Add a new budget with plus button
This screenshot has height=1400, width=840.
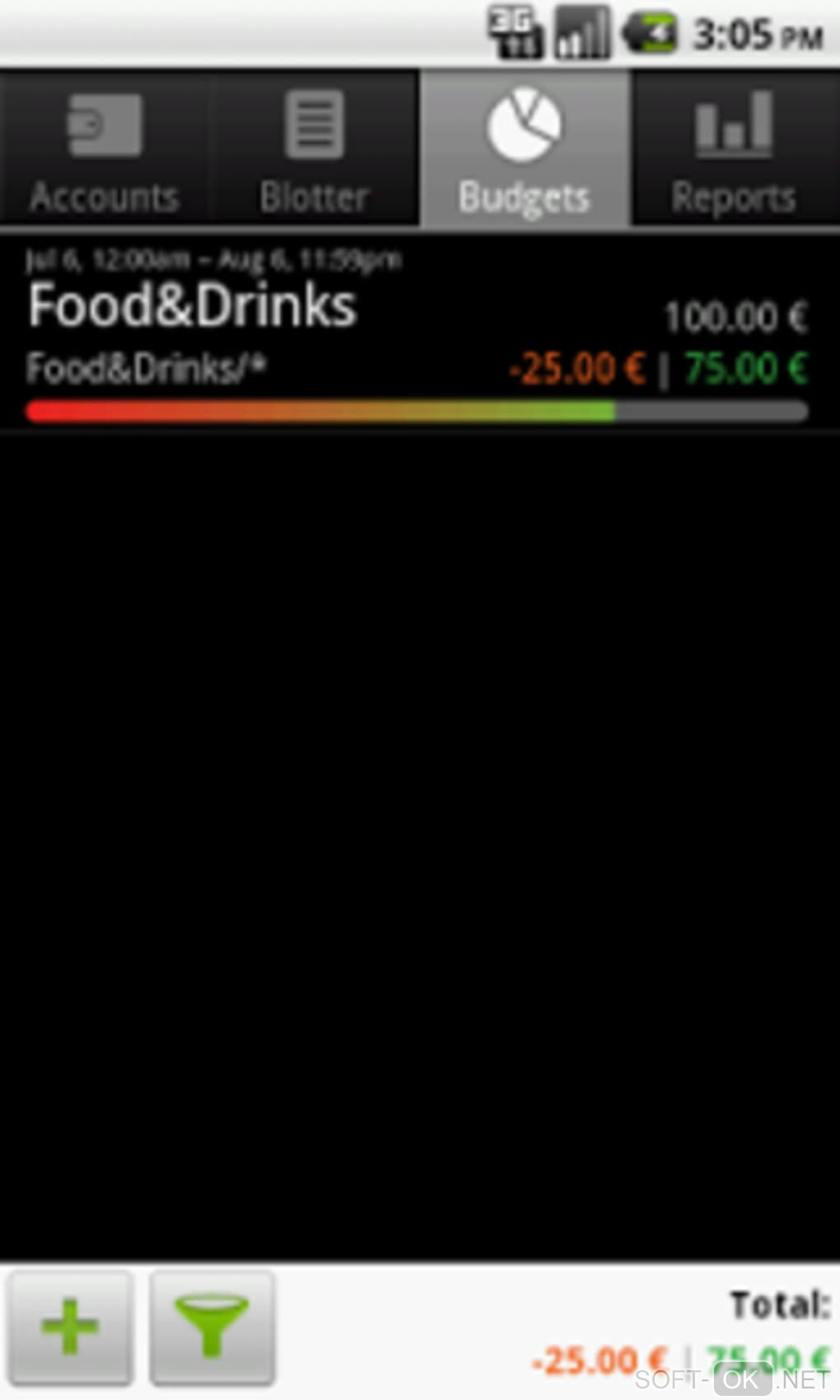(70, 1328)
